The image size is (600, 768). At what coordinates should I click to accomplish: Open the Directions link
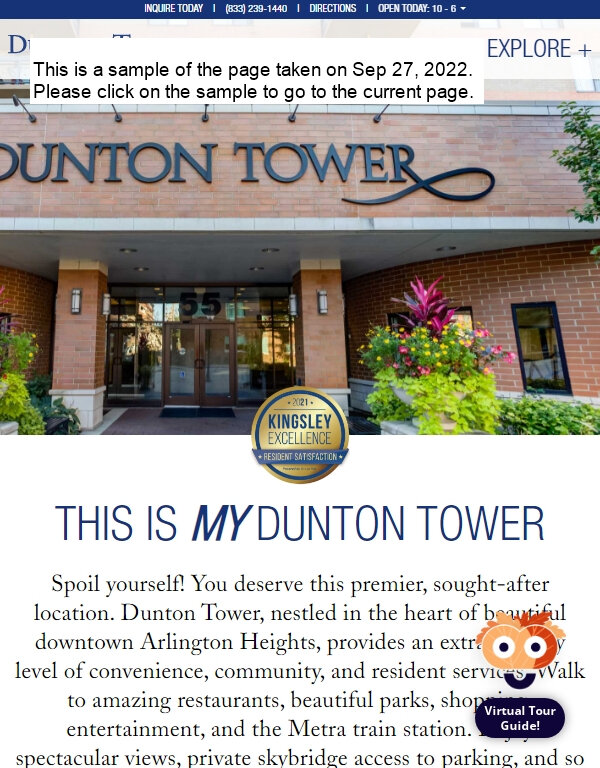tap(332, 8)
